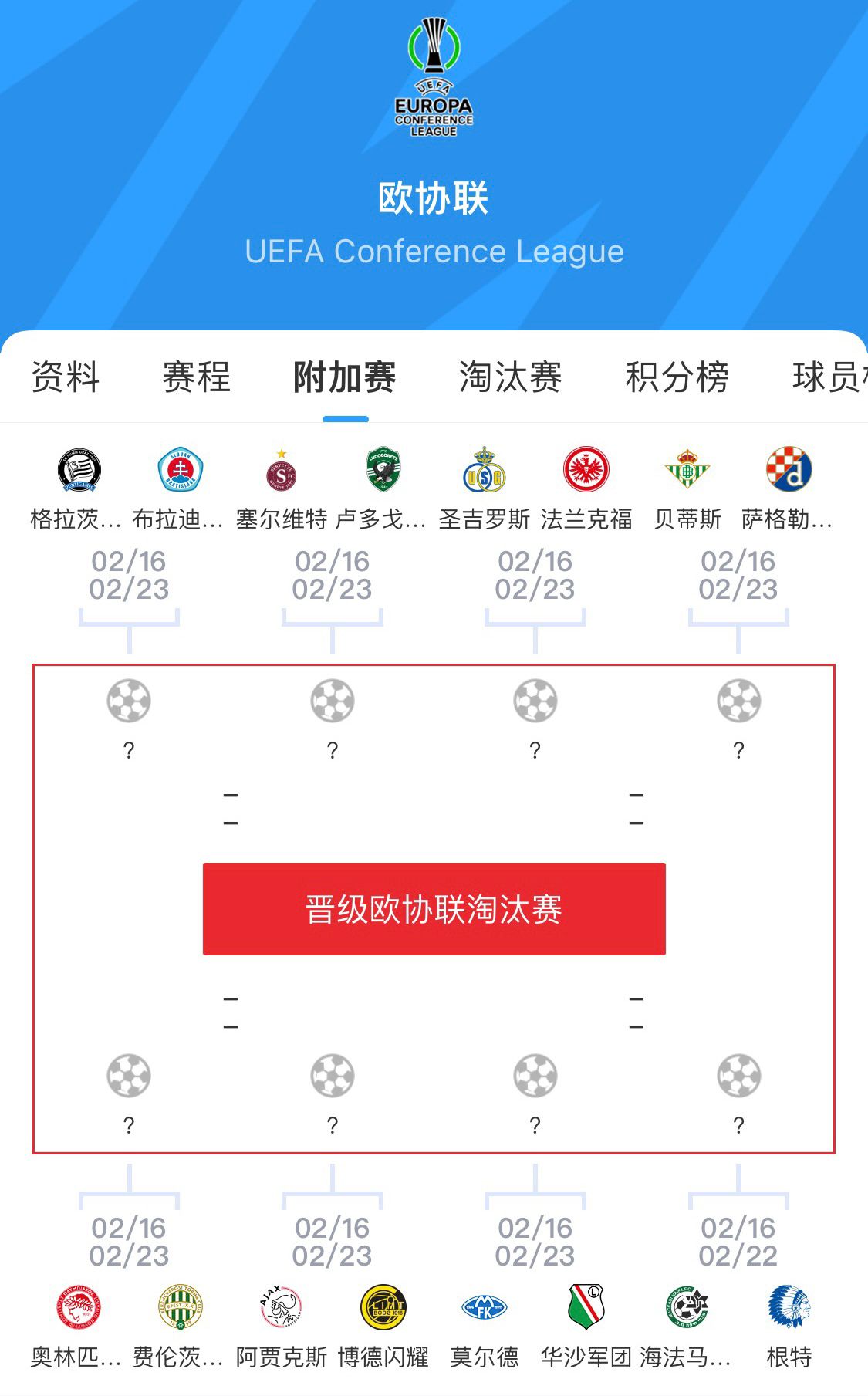The image size is (868, 1396).
Task: Open the 赛程 tab
Action: pyautogui.click(x=196, y=377)
